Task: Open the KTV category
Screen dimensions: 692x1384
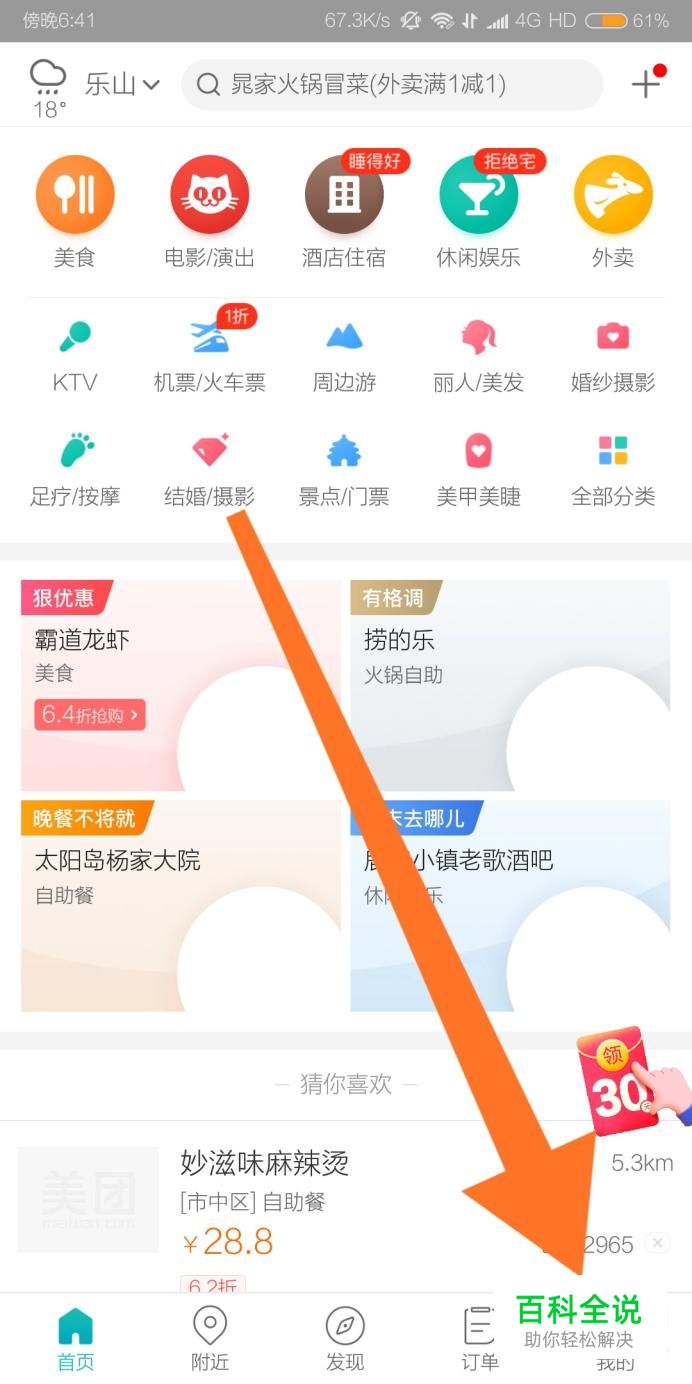Action: (74, 354)
